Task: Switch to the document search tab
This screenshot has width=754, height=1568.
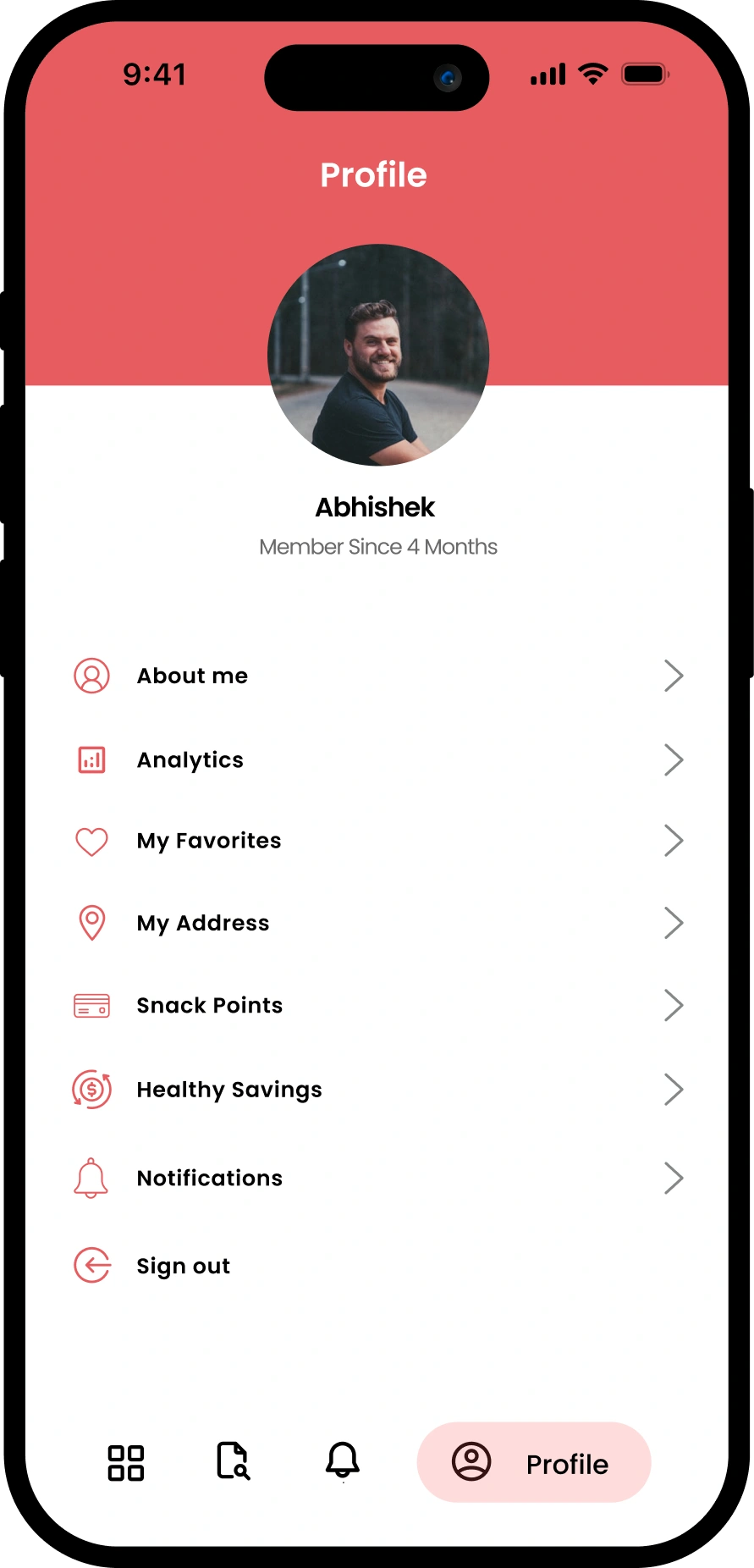Action: [x=233, y=1461]
